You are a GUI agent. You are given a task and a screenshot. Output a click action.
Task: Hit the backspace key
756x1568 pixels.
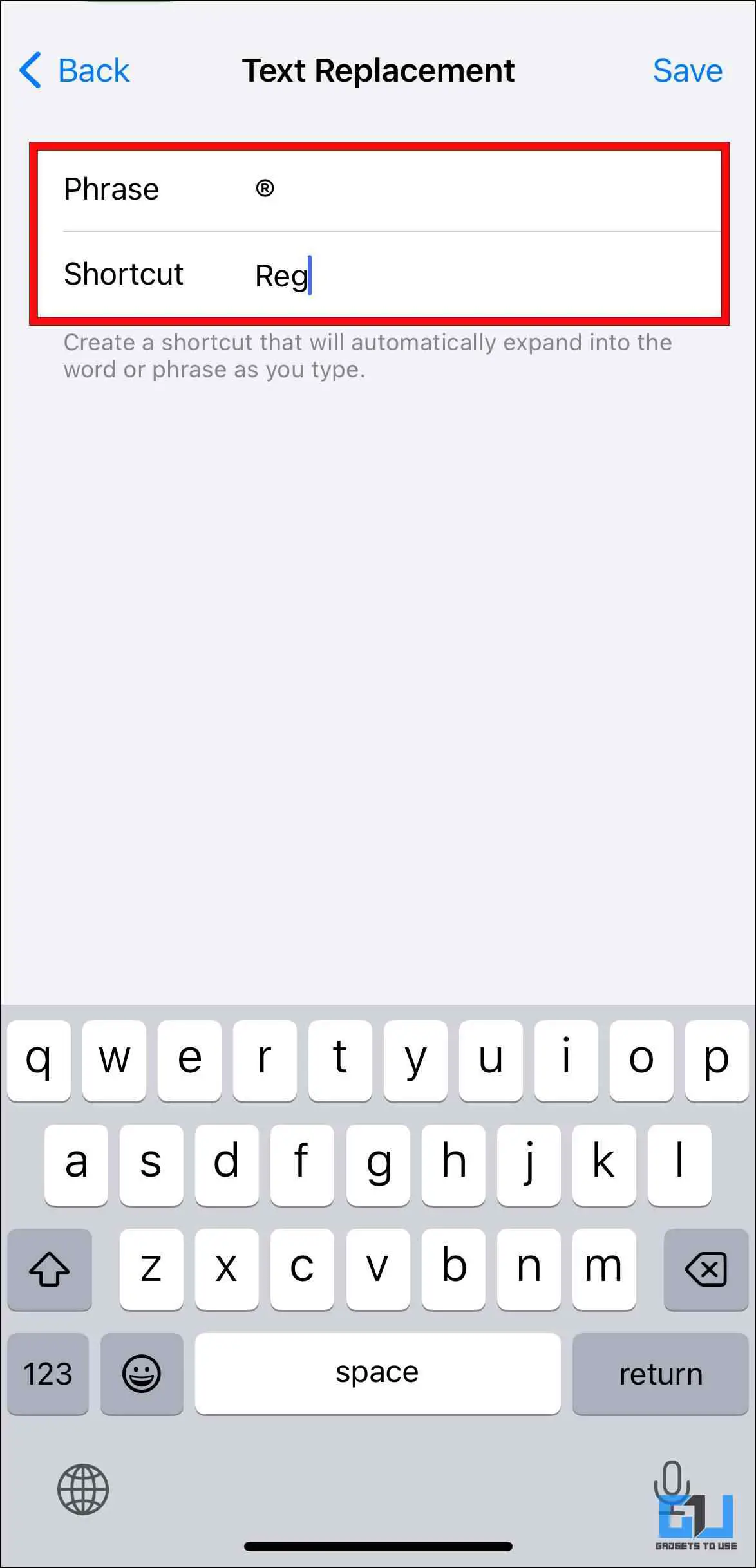click(706, 1269)
